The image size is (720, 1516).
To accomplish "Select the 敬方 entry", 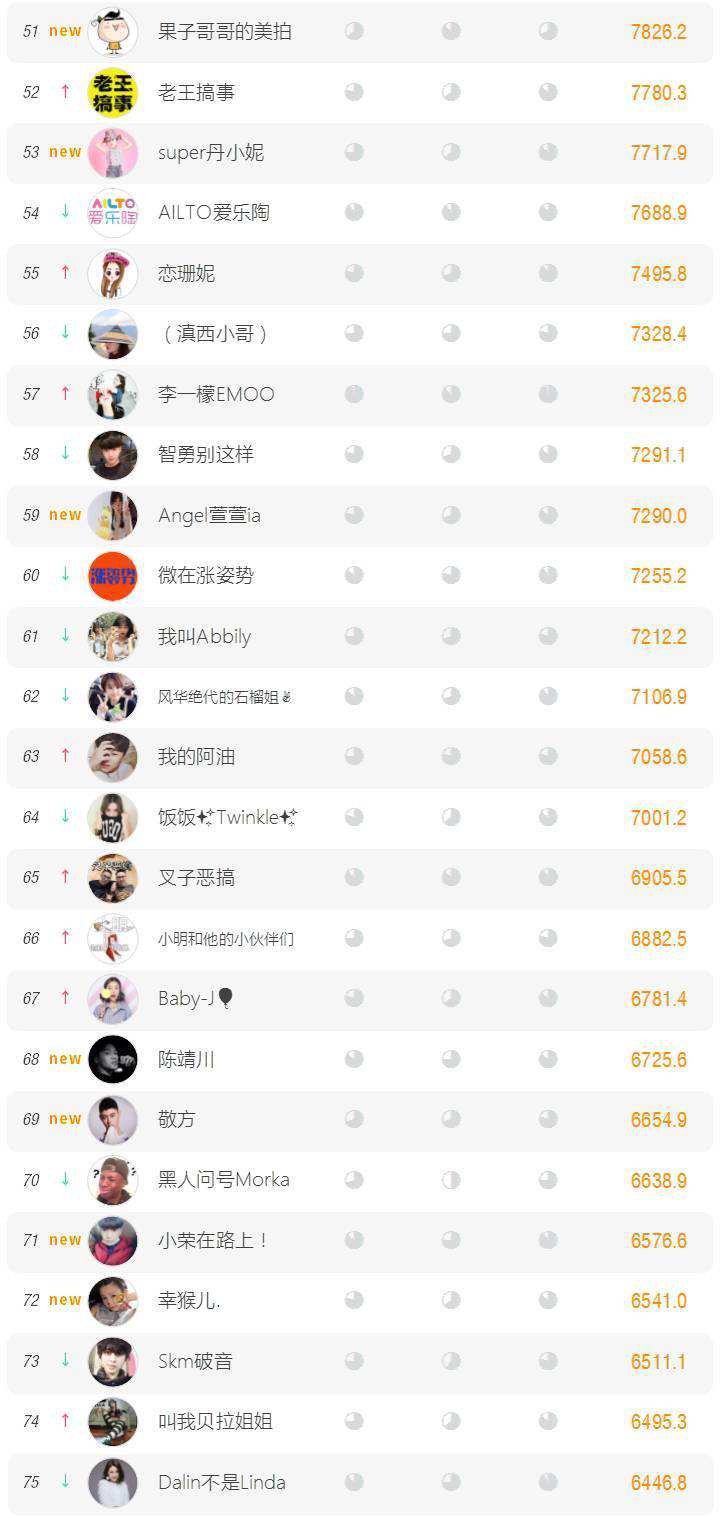I will click(x=360, y=1120).
